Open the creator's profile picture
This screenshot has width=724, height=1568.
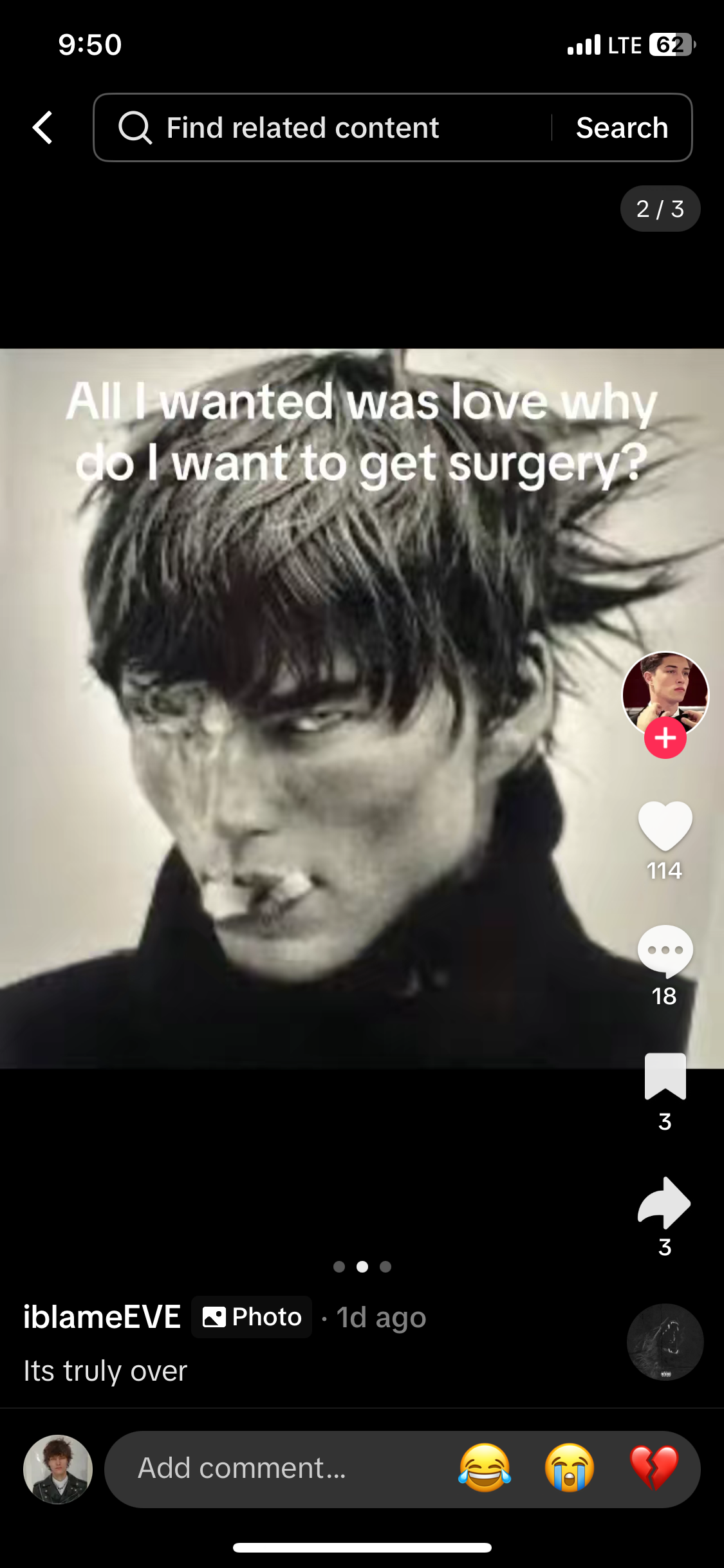(x=665, y=692)
